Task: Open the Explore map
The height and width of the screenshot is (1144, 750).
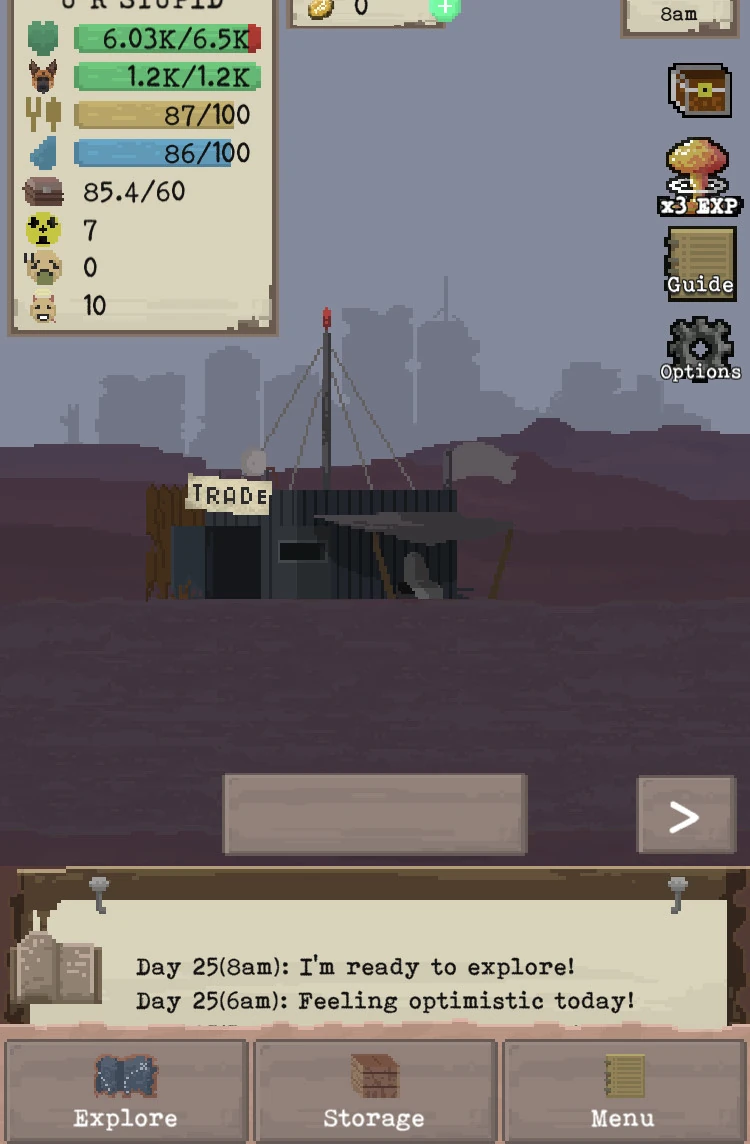Action: tap(125, 1090)
